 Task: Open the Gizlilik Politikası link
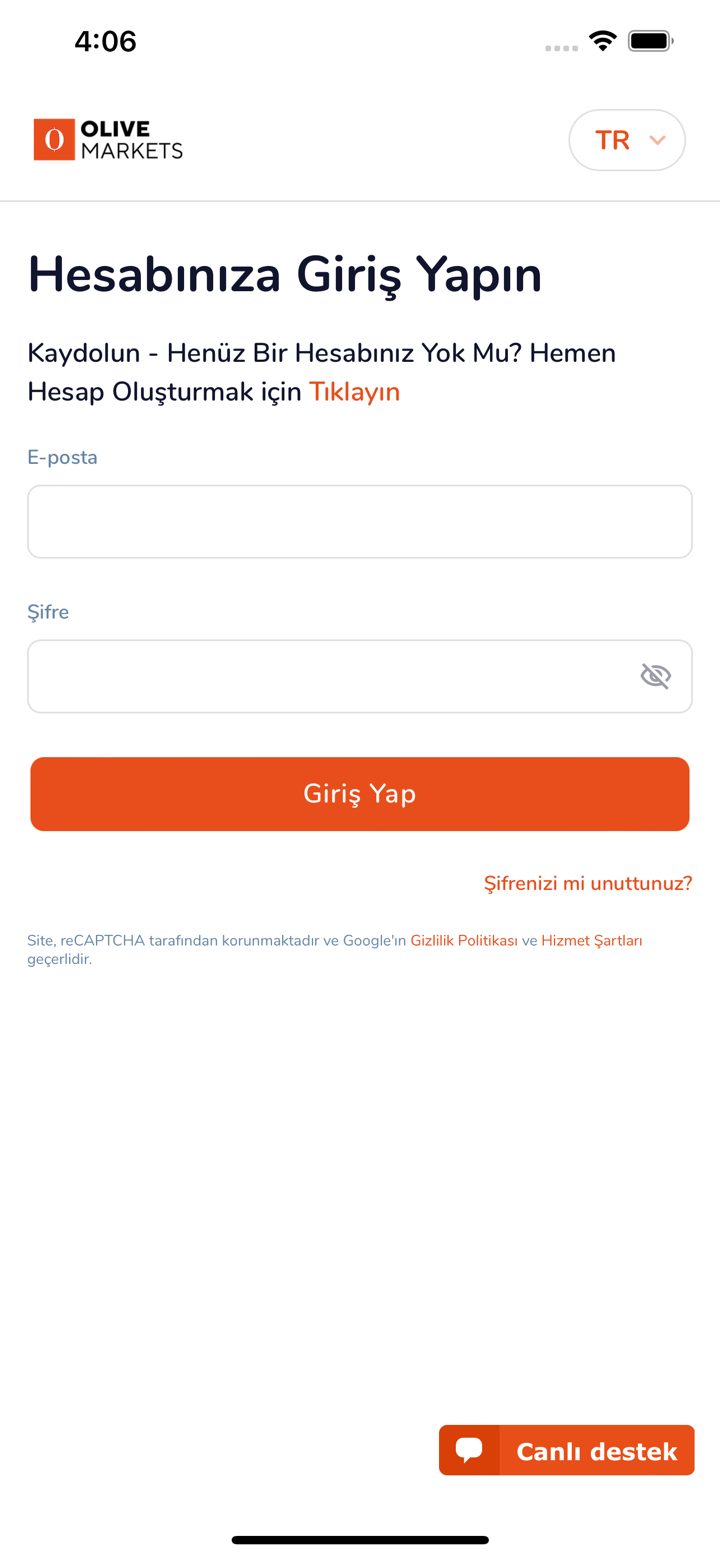pos(464,941)
